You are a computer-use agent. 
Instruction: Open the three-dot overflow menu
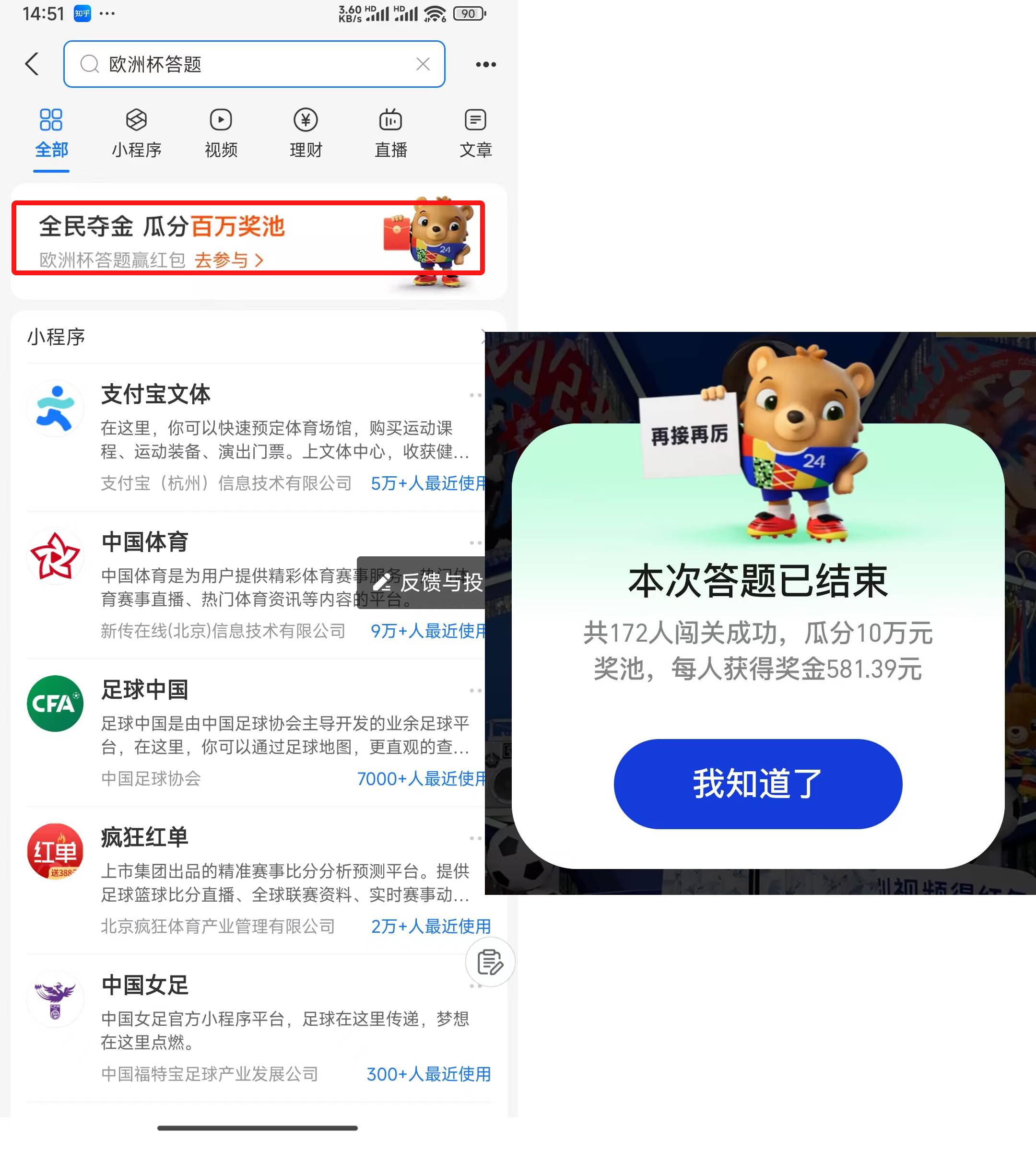(x=485, y=64)
